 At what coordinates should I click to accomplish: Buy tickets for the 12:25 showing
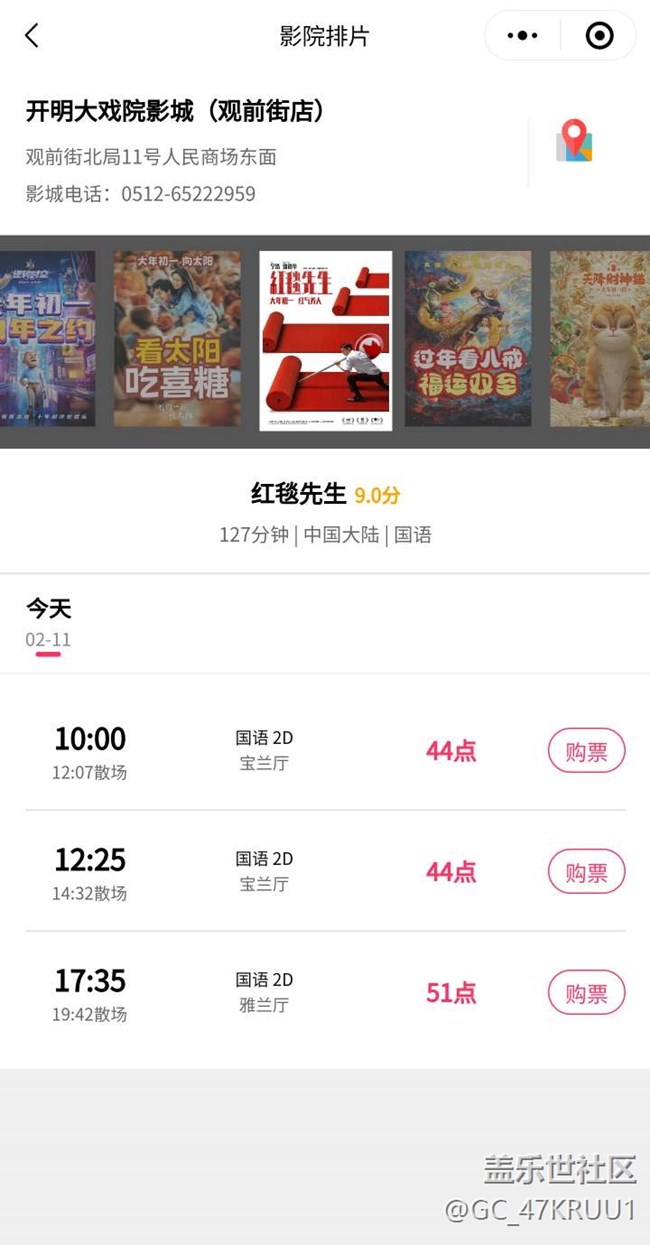tap(586, 872)
